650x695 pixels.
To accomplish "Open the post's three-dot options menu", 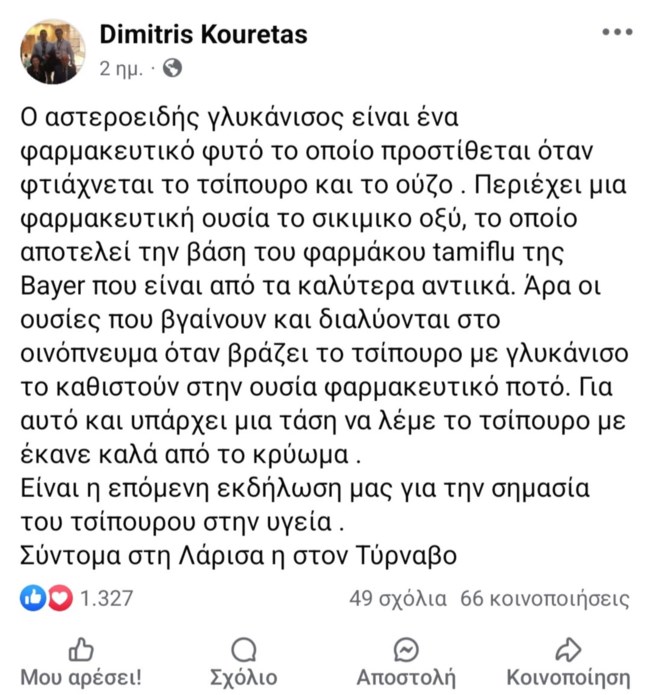I will pyautogui.click(x=616, y=33).
